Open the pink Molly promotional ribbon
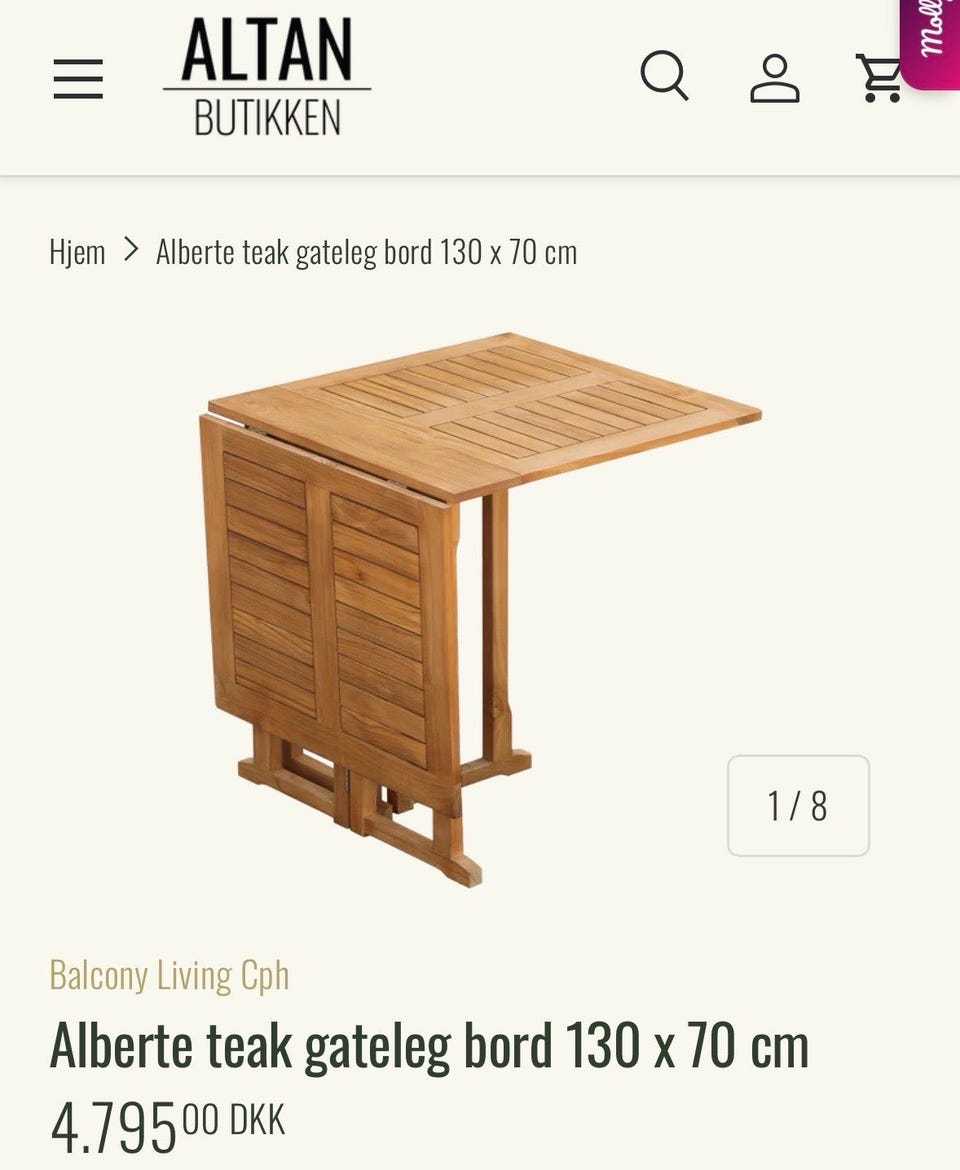Viewport: 960px width, 1170px height. (x=932, y=45)
